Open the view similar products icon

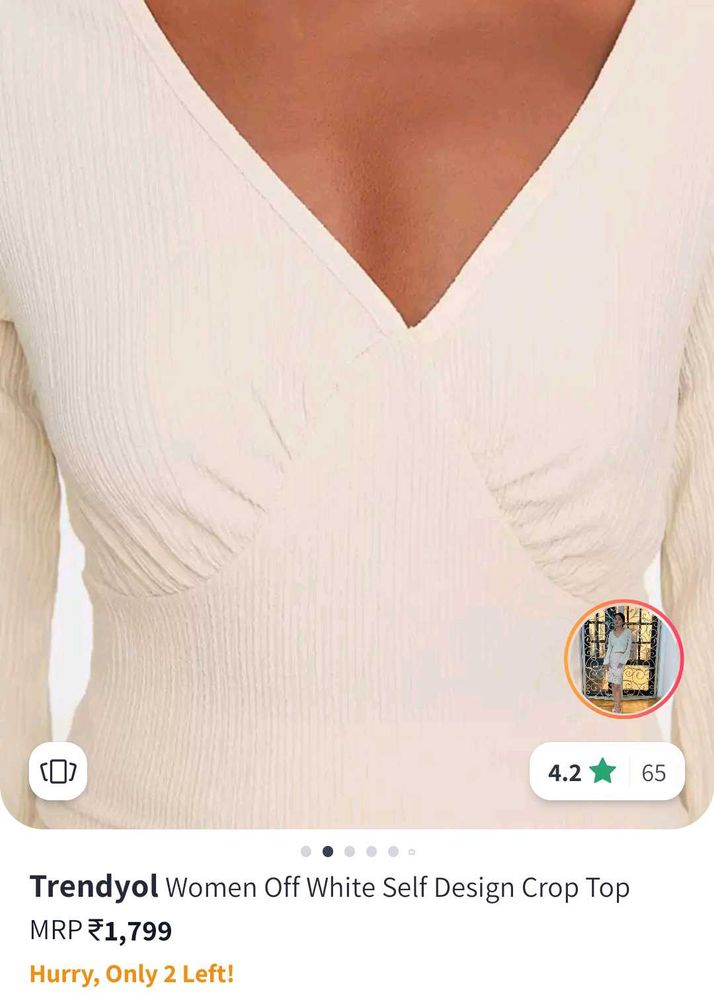pyautogui.click(x=58, y=771)
